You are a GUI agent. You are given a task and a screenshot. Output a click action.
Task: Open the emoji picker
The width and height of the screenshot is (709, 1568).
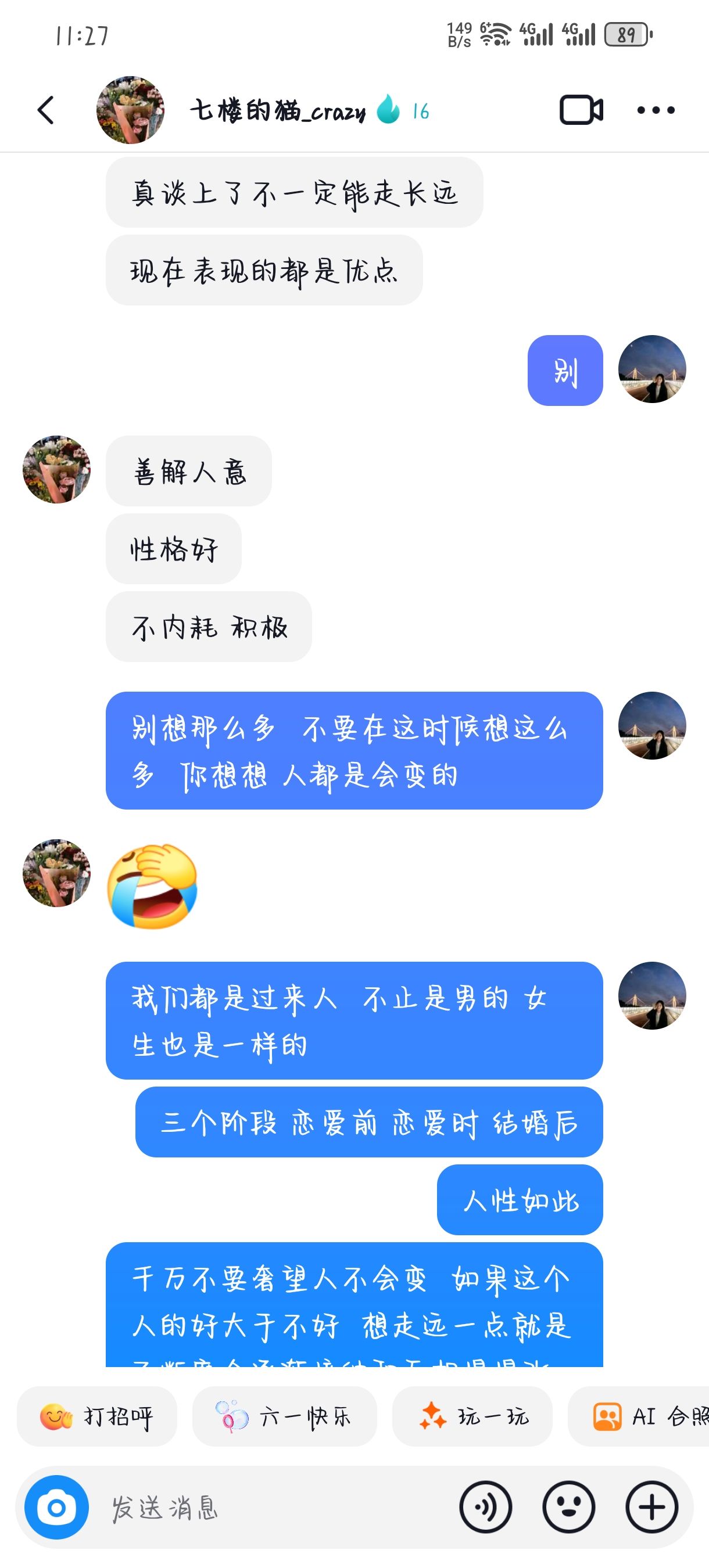[568, 1507]
